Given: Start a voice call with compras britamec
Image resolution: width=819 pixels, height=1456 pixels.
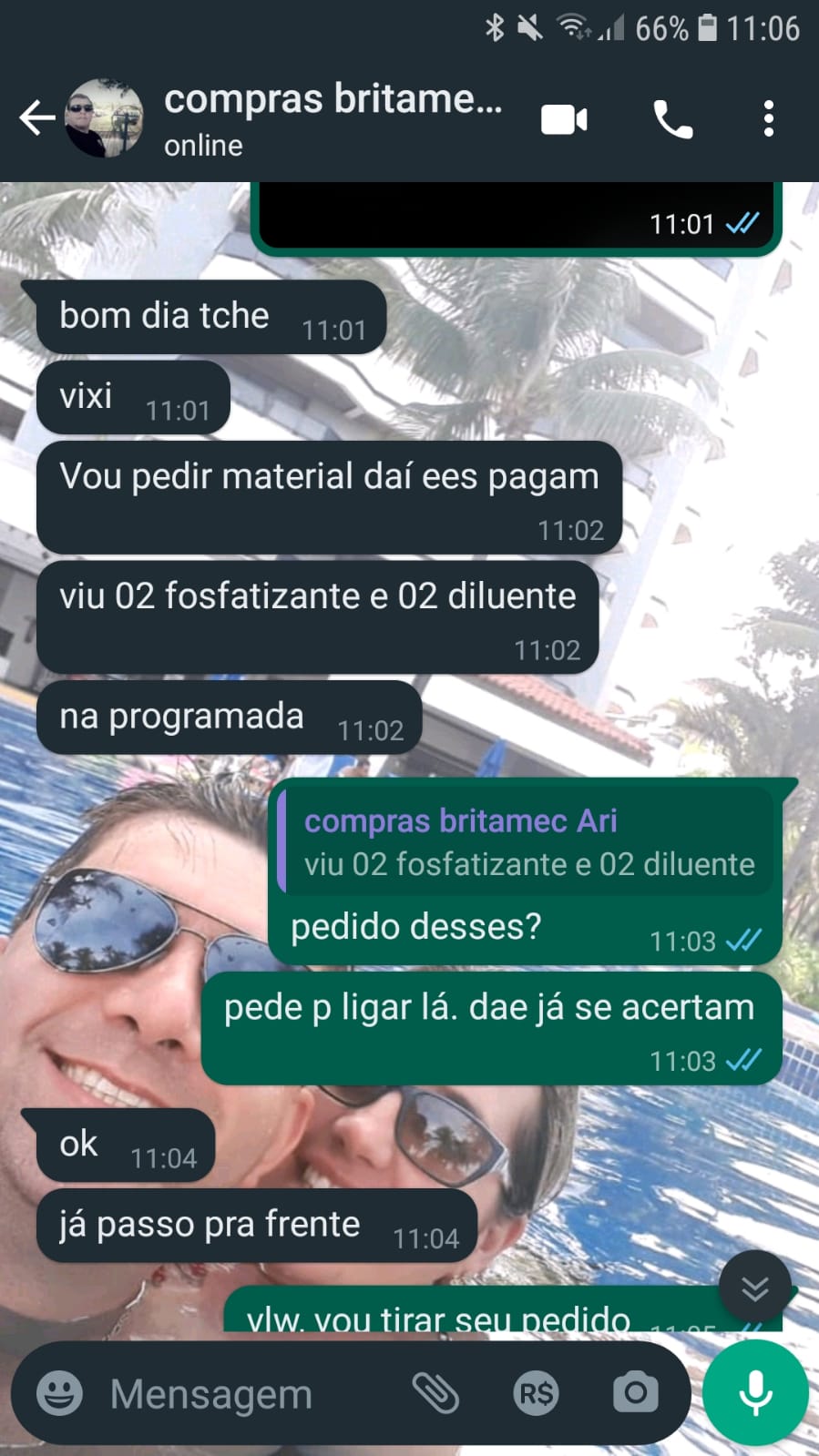Looking at the screenshot, I should [673, 119].
